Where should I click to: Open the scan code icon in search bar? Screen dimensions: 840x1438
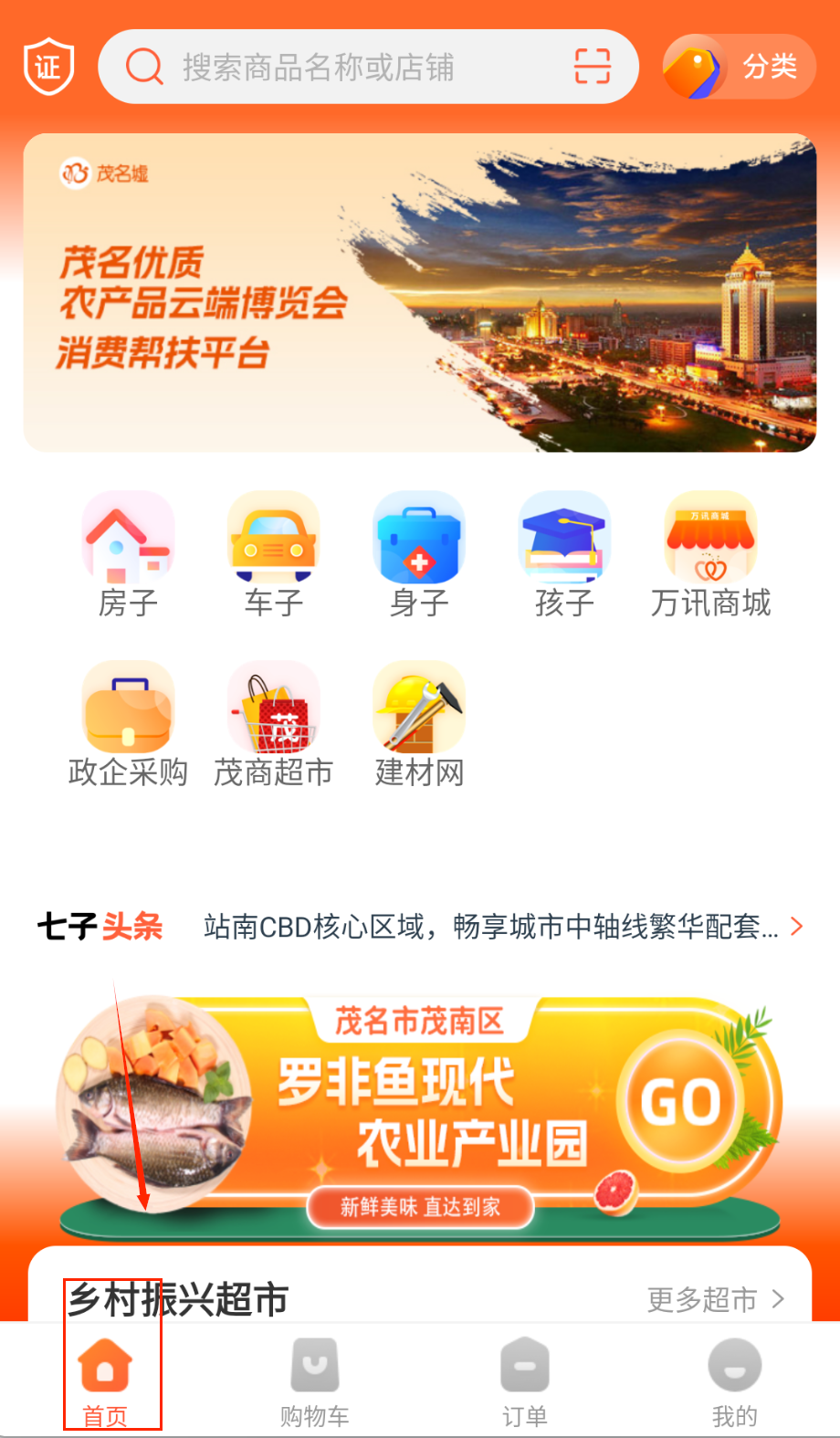(592, 67)
